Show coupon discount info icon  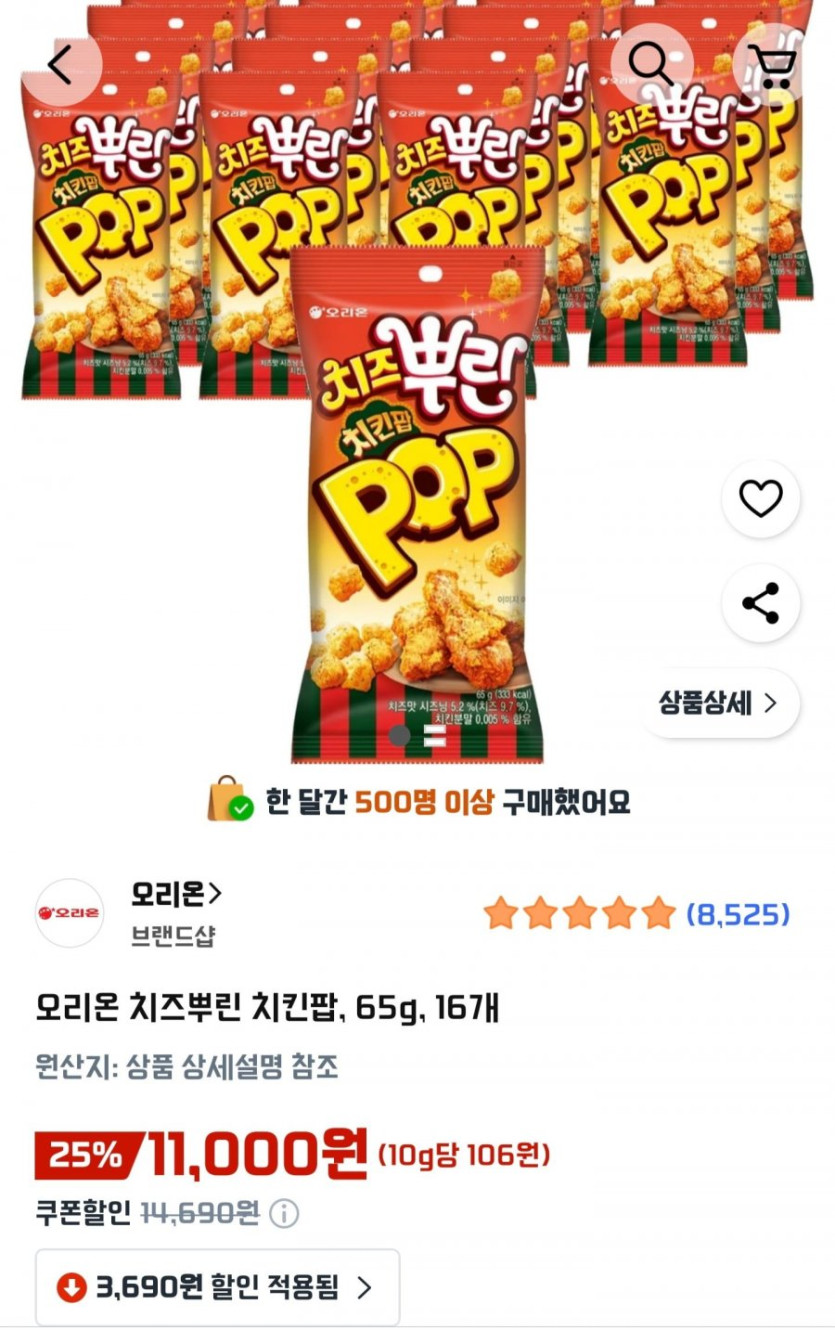(x=285, y=1214)
